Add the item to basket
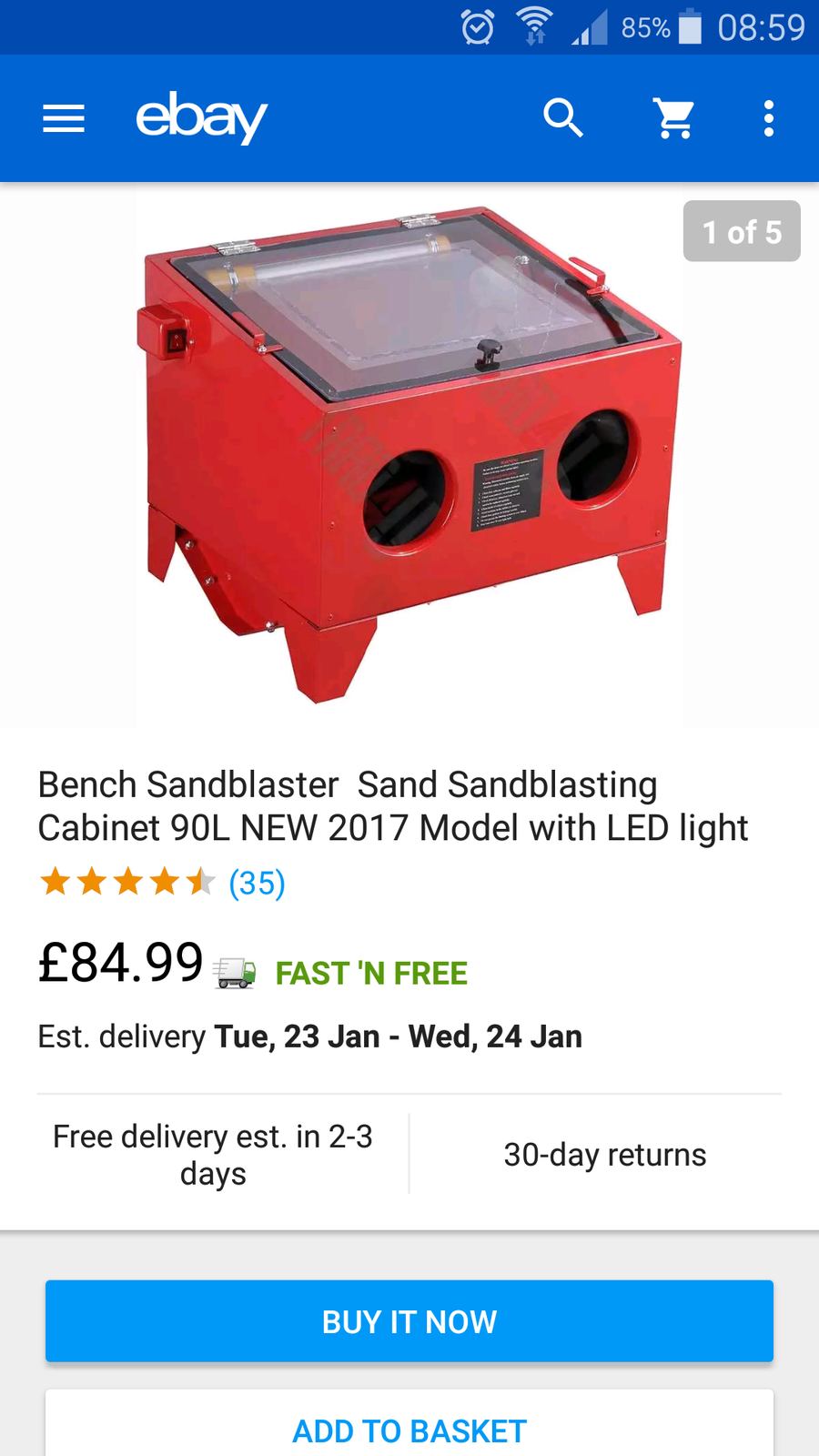Image resolution: width=819 pixels, height=1456 pixels. click(409, 1431)
